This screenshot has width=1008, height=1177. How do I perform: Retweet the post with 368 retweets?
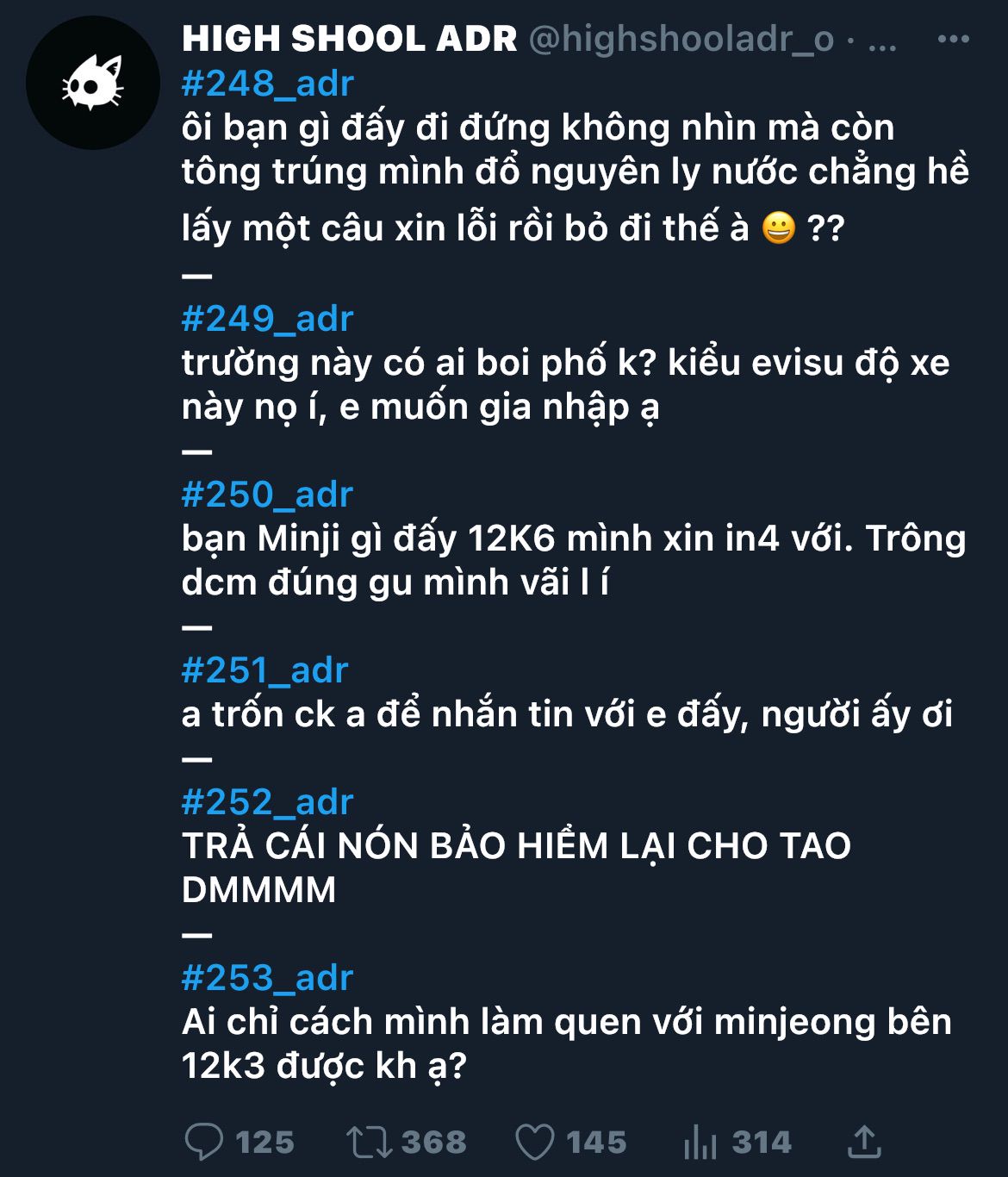[x=406, y=1143]
